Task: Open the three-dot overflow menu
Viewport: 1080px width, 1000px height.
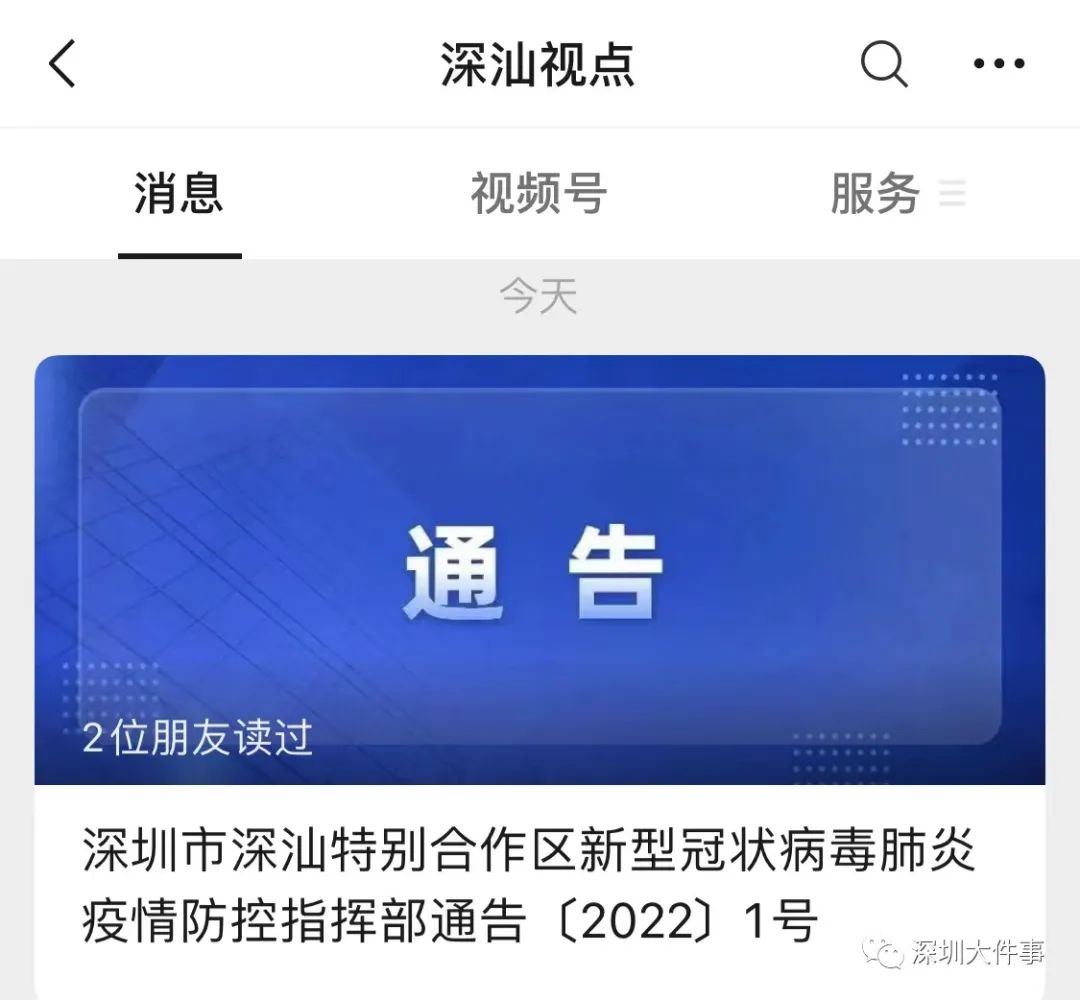Action: tap(999, 65)
